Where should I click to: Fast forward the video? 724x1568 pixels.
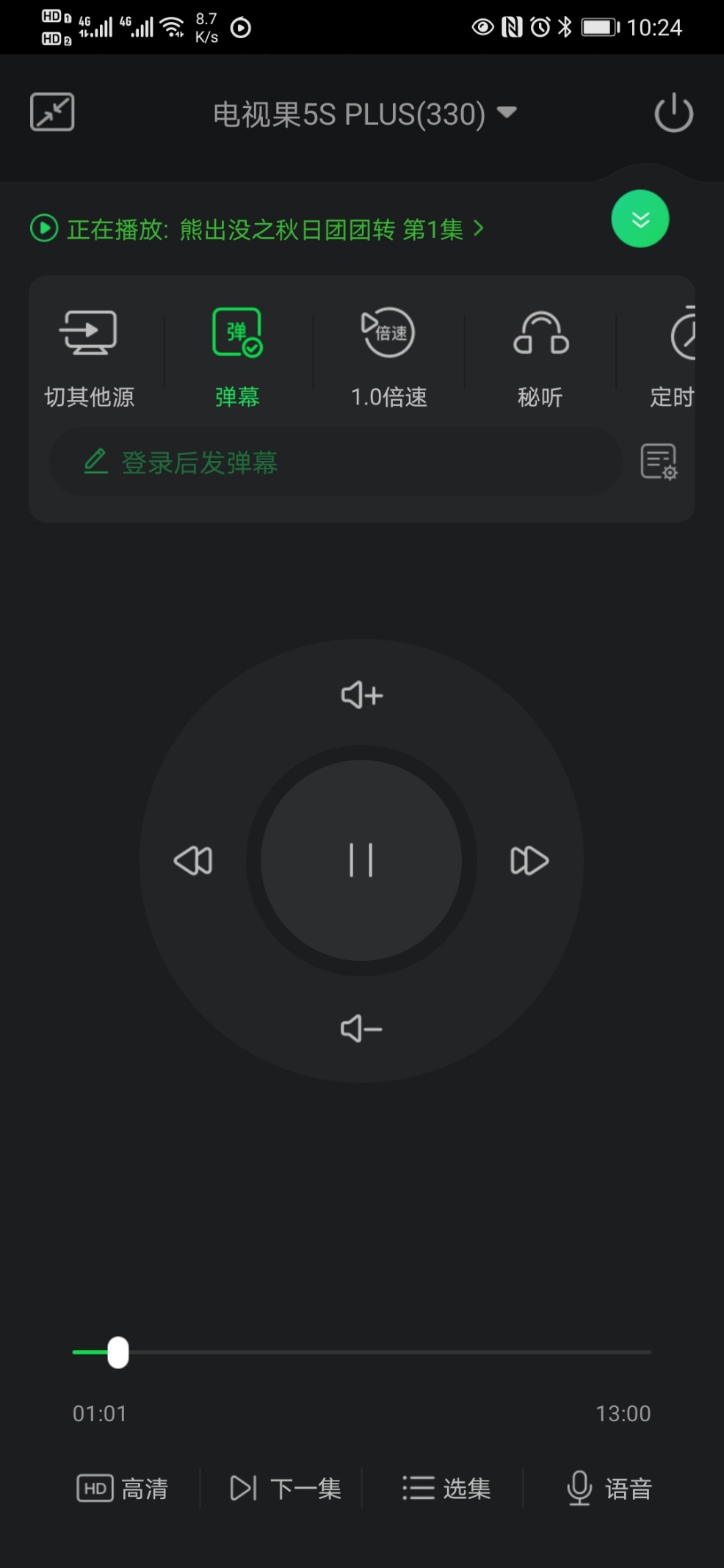click(529, 860)
